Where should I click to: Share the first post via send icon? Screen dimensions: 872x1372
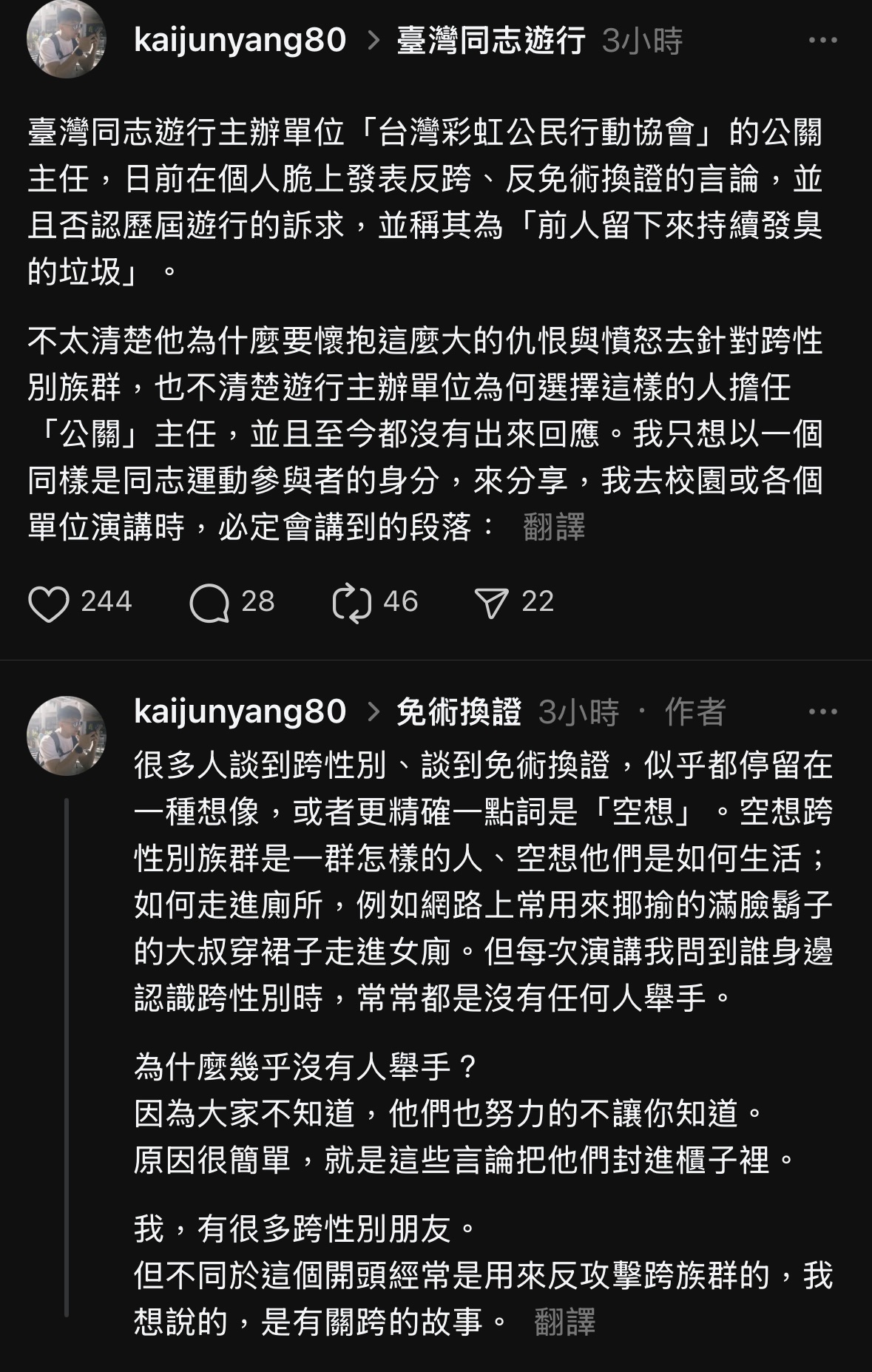pyautogui.click(x=492, y=602)
